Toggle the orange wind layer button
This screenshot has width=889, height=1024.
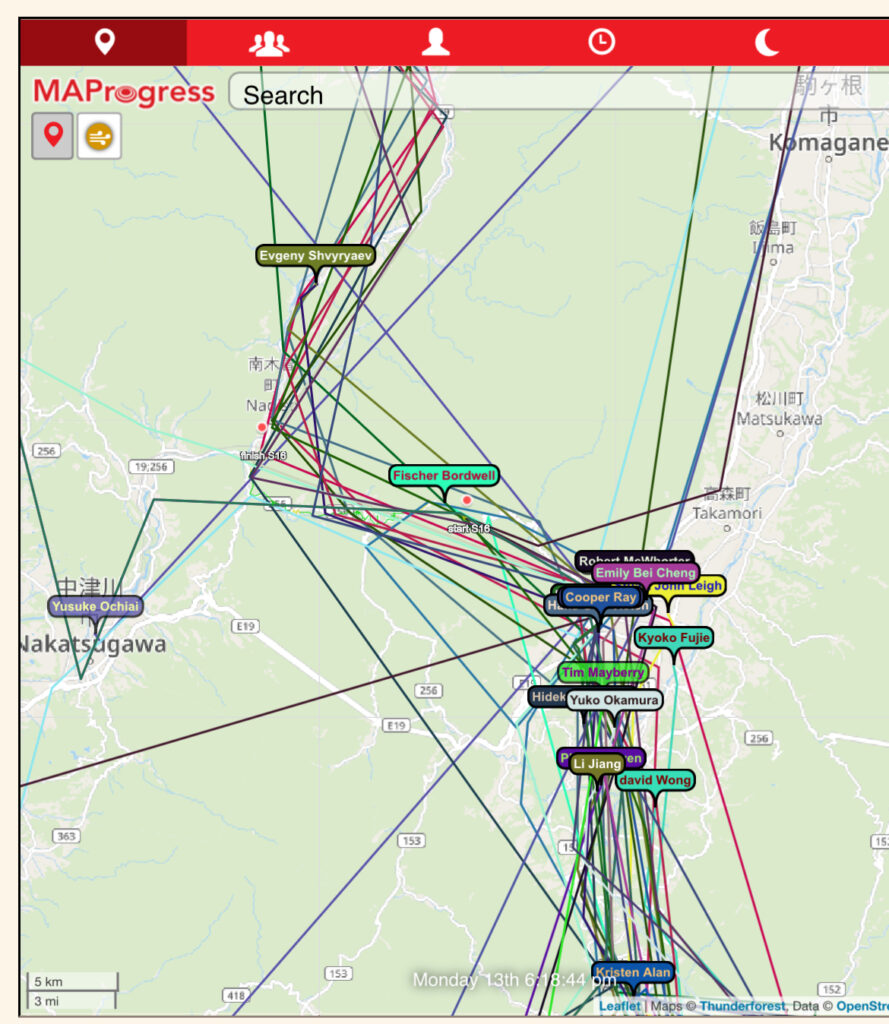[99, 135]
